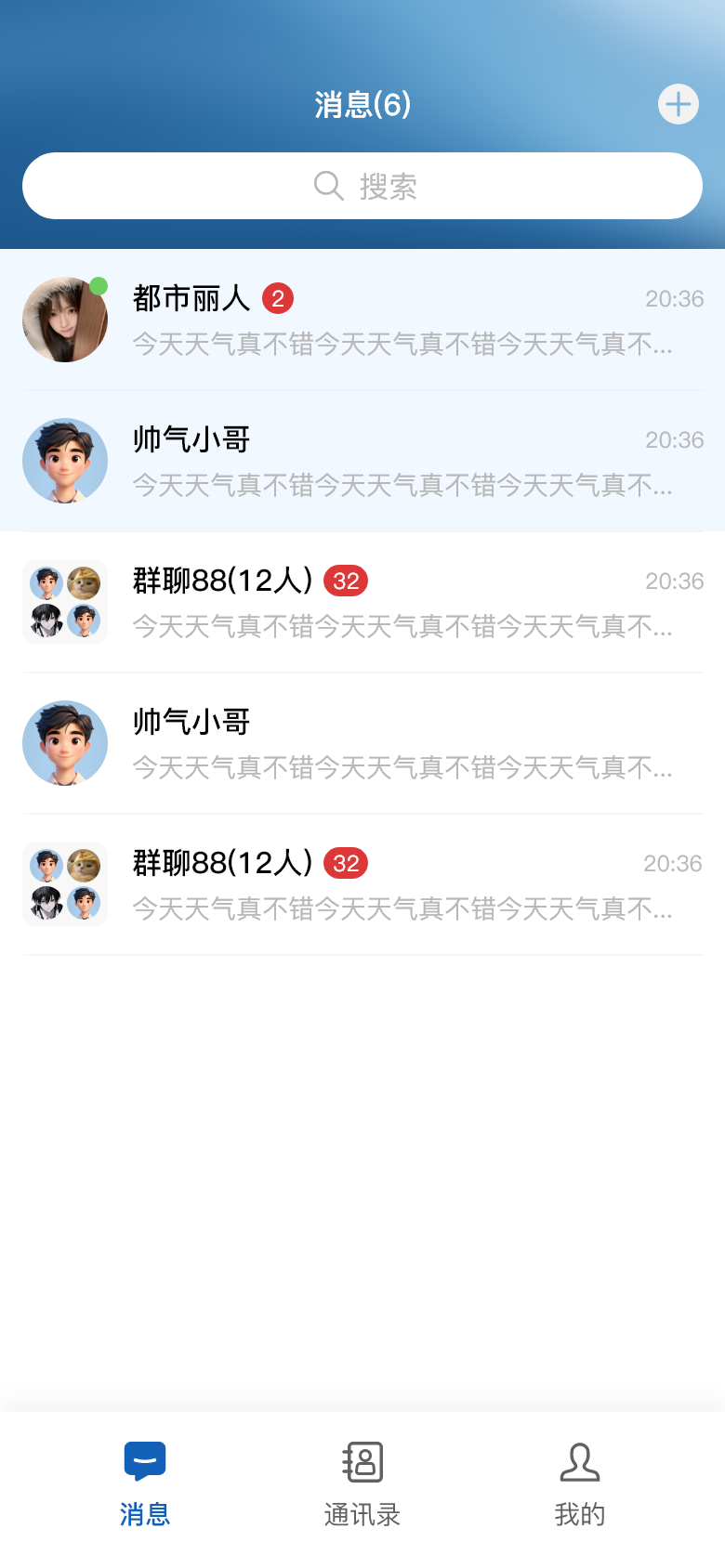
Task: Click the green online status dot on 都市丽人
Action: pos(97,286)
